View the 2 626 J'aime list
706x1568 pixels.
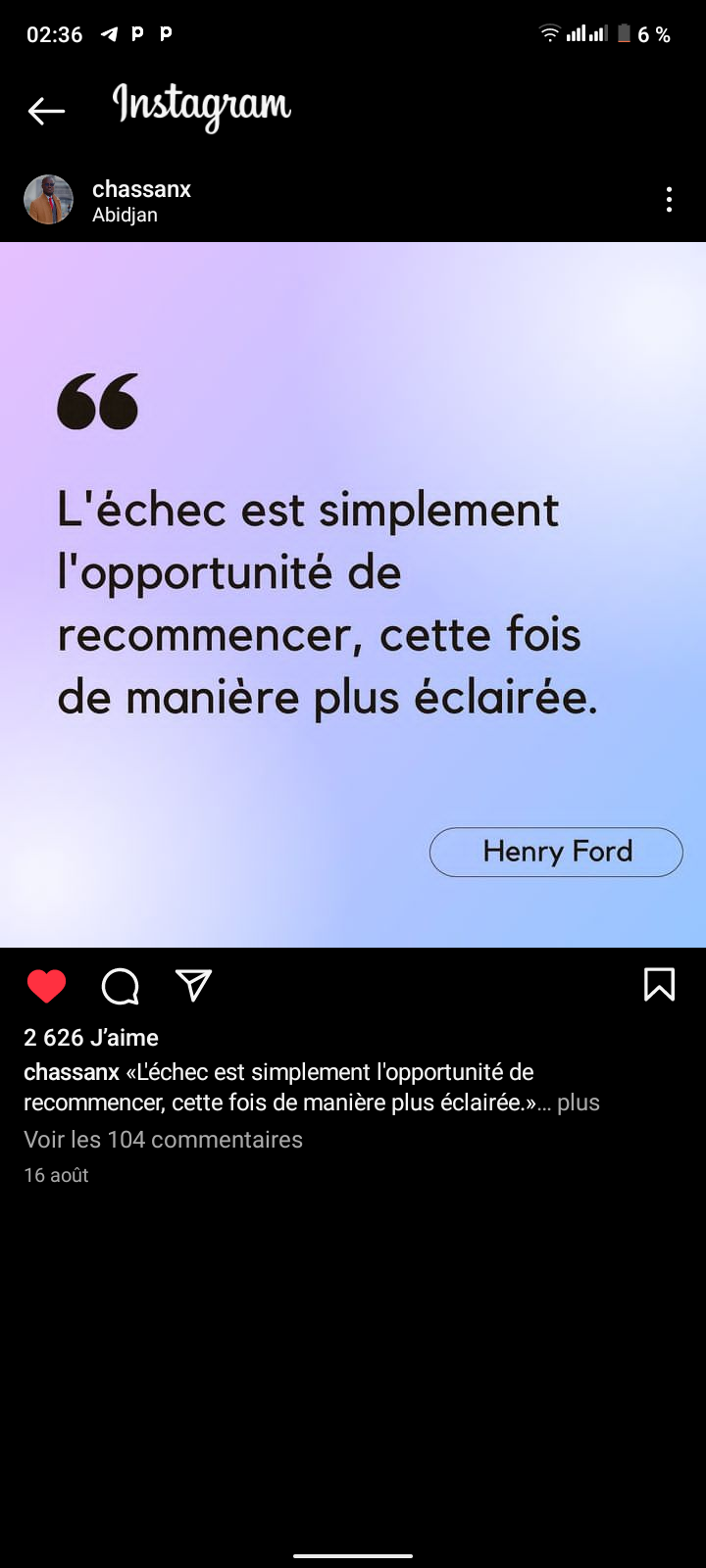pos(91,1037)
